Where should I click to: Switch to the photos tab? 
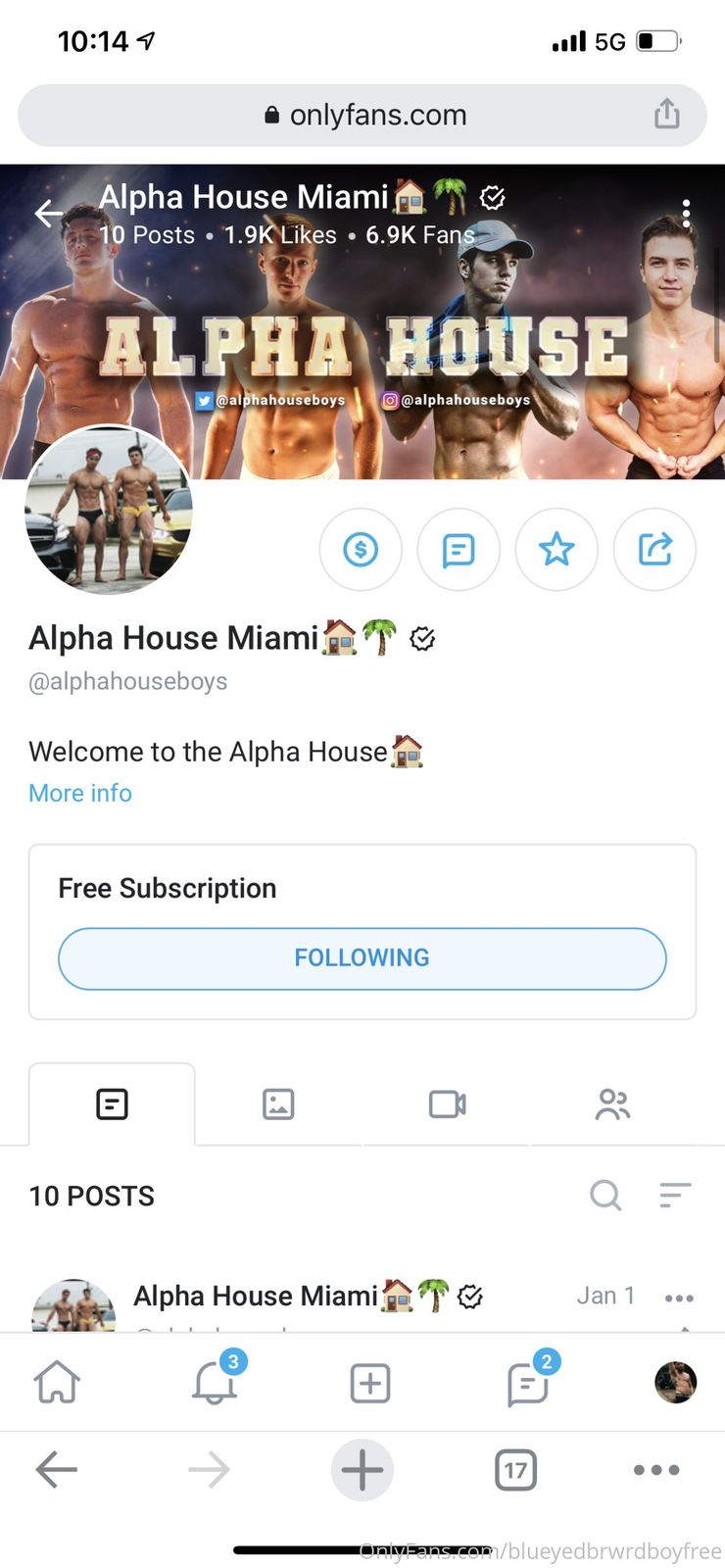278,1104
